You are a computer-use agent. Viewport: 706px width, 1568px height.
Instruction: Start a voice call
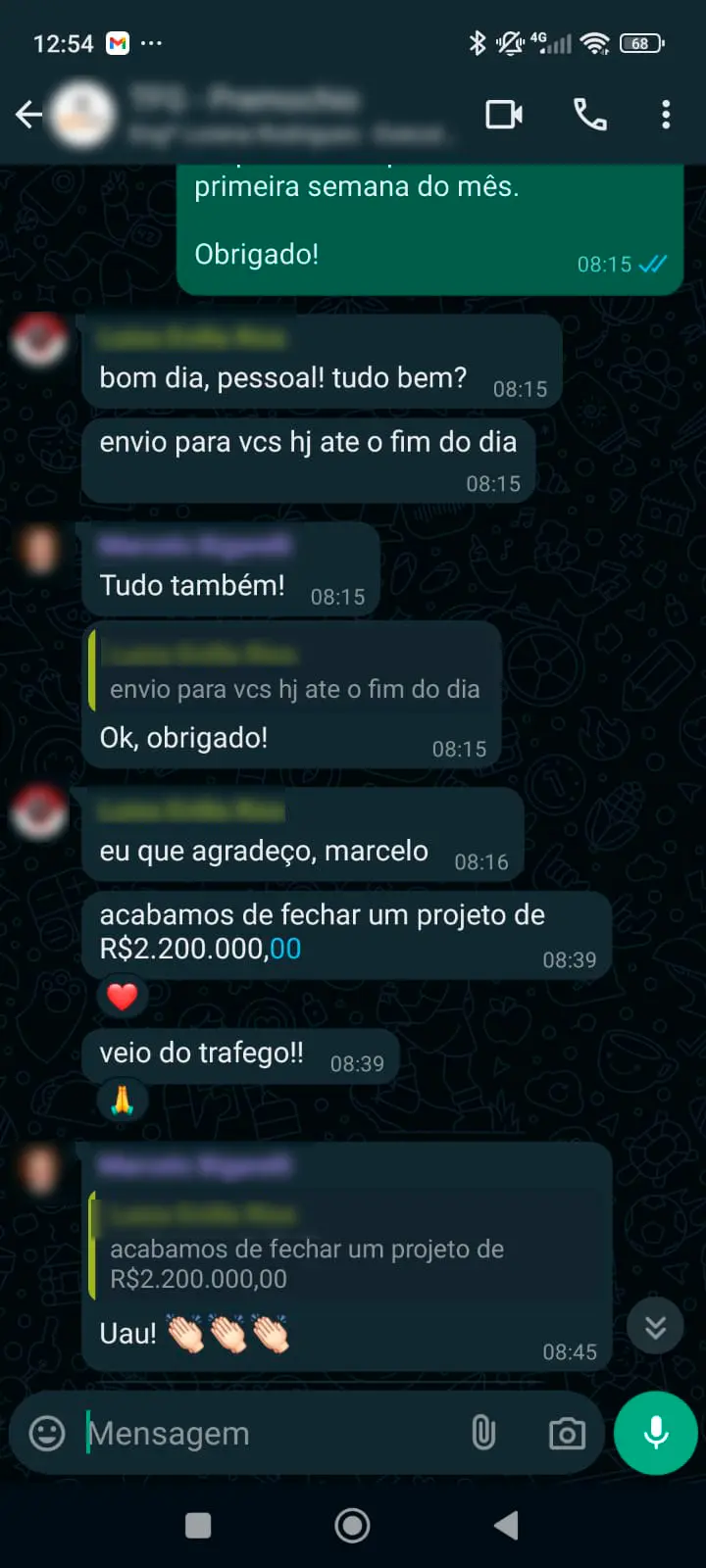click(x=589, y=115)
